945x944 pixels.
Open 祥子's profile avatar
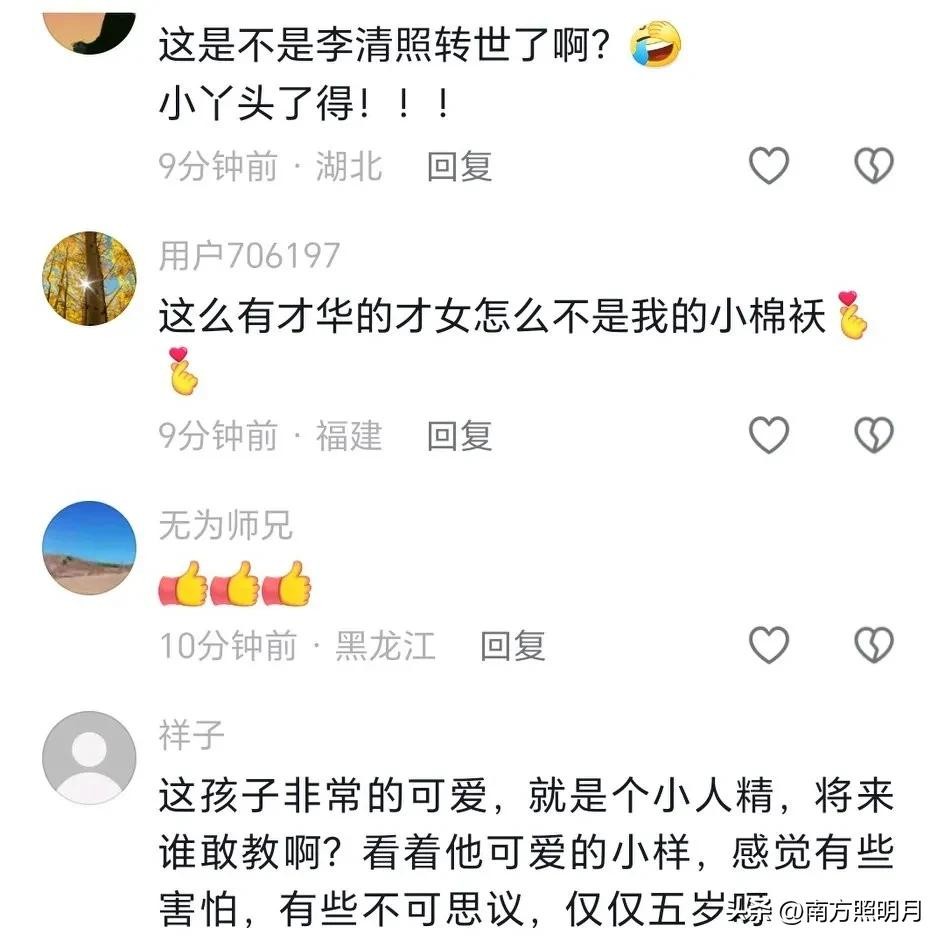click(x=89, y=757)
